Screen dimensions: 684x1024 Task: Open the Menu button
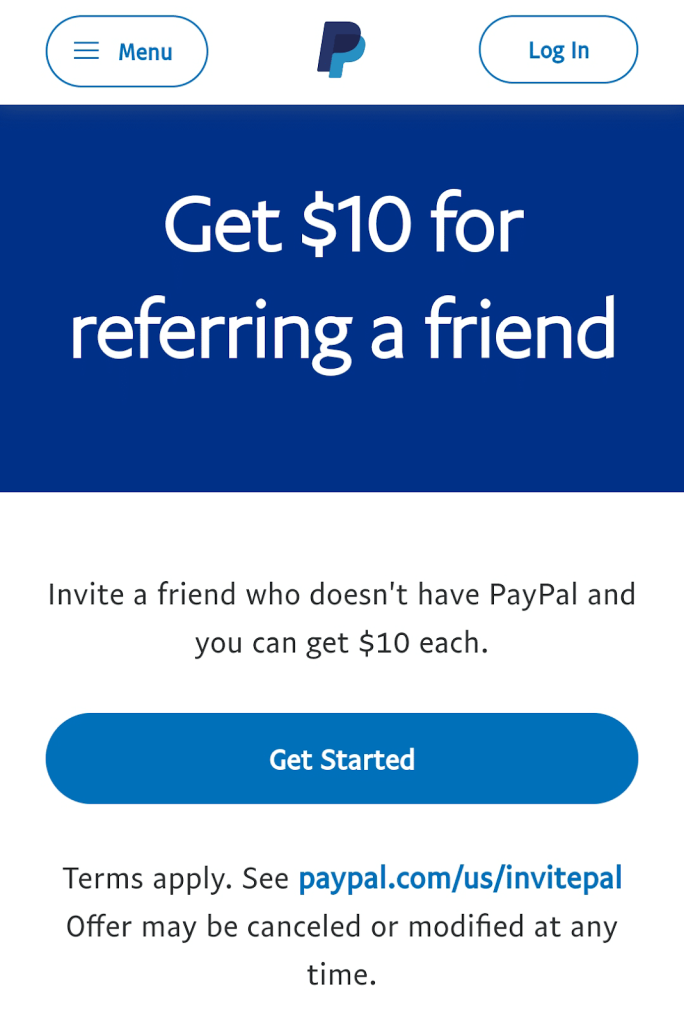pos(127,51)
